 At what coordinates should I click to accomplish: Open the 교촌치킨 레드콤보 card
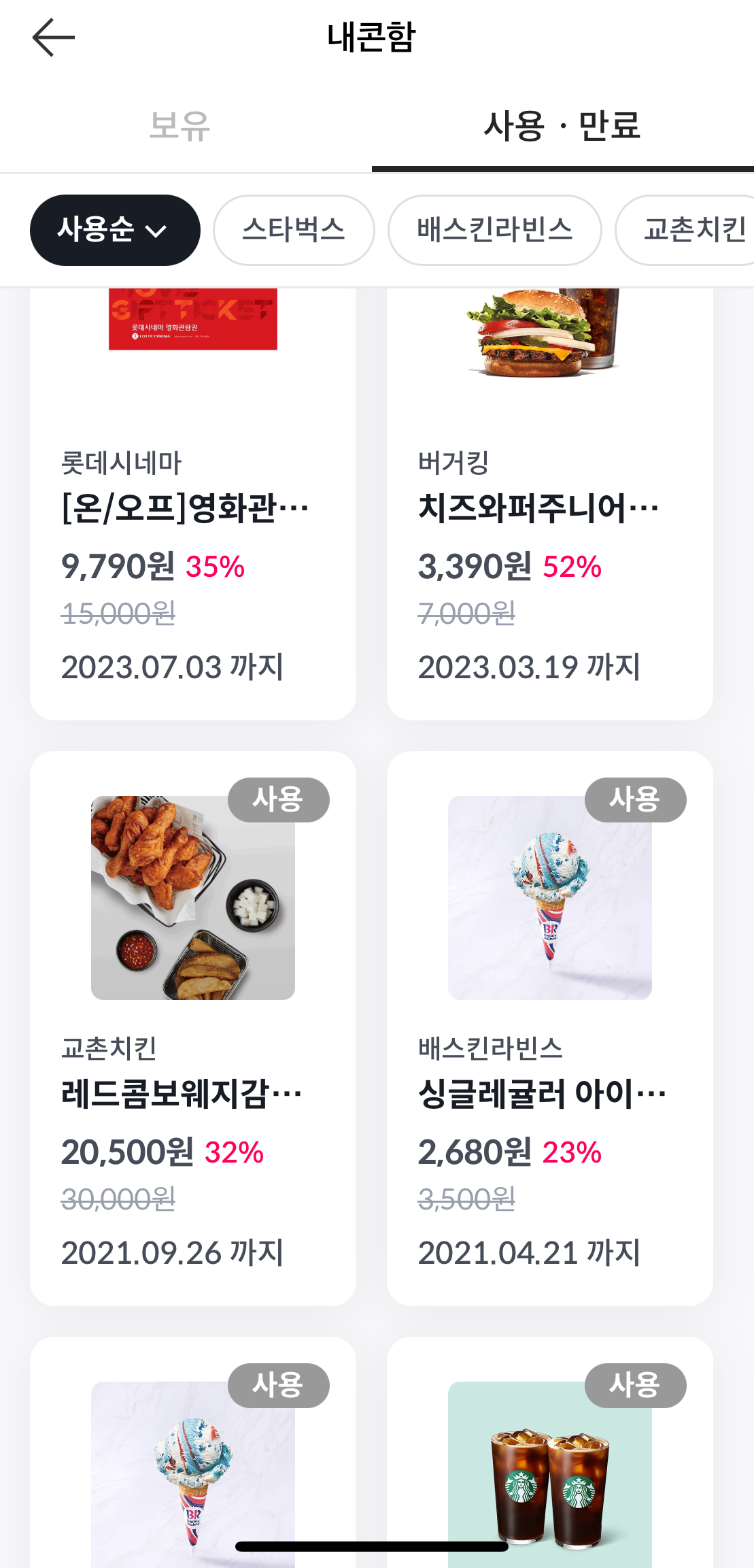[x=192, y=1027]
